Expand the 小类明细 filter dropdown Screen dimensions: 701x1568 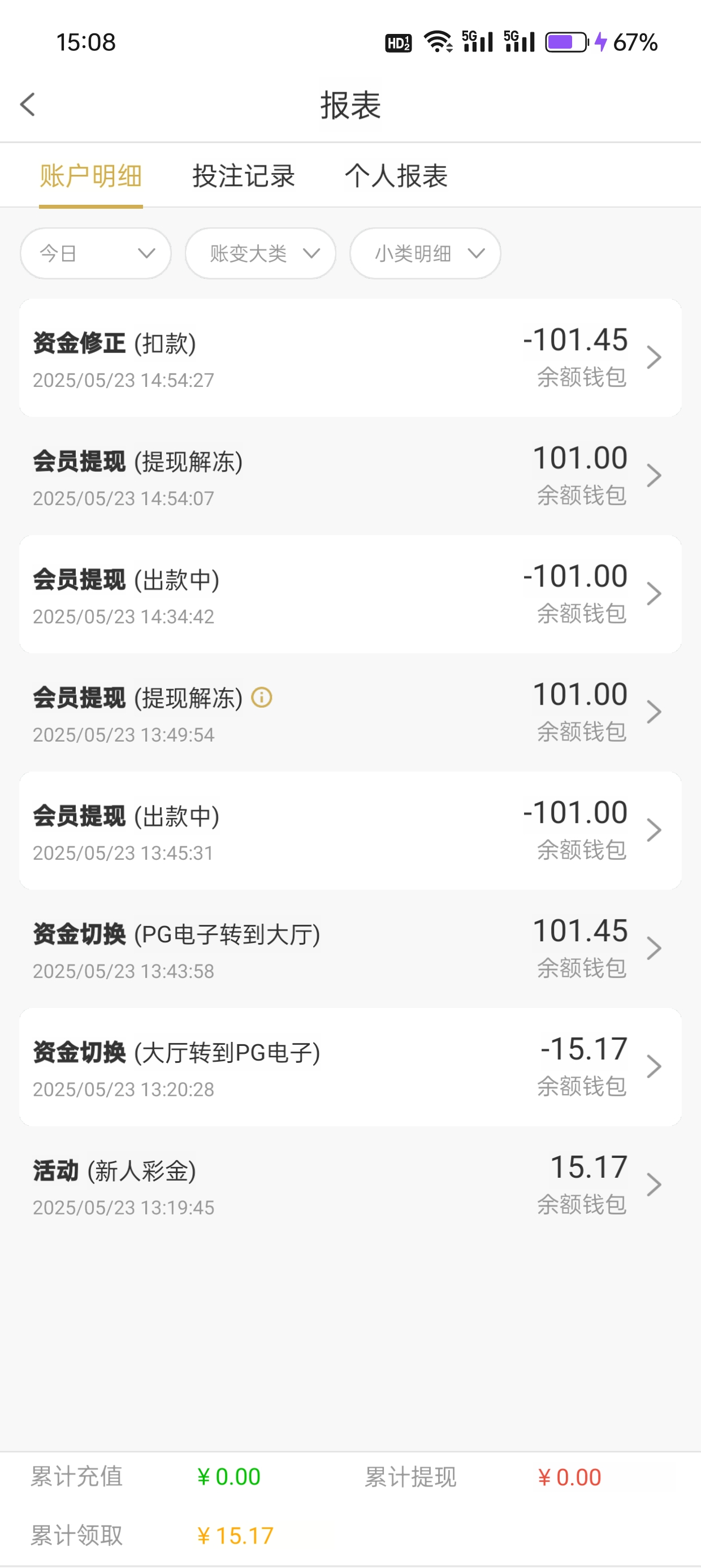click(424, 253)
